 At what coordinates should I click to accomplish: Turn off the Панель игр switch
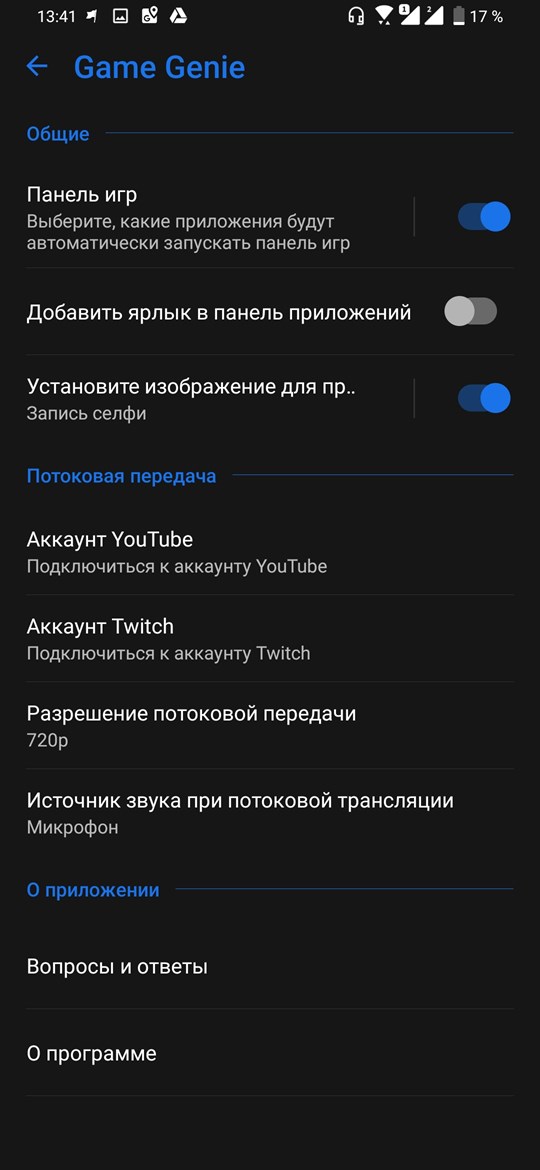click(x=483, y=217)
